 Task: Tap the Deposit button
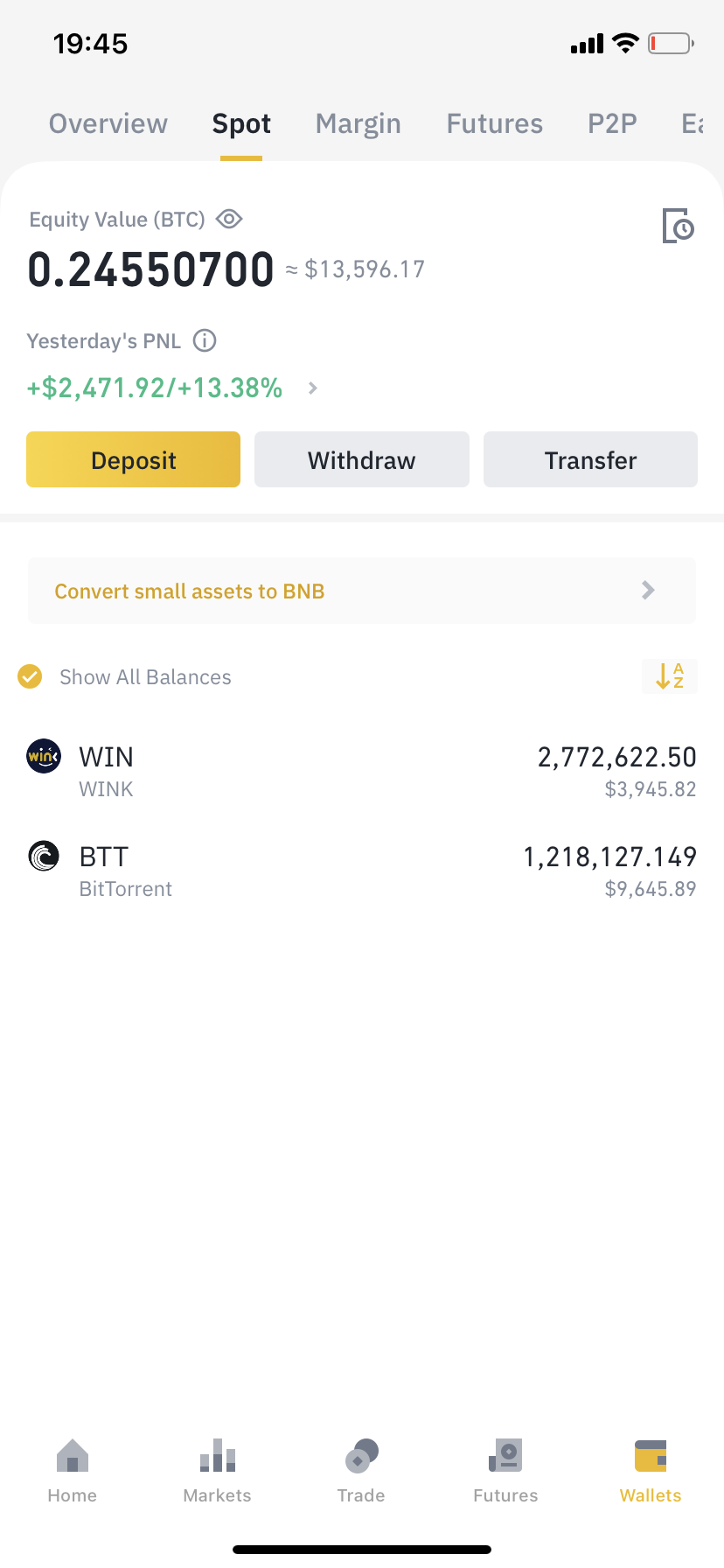point(134,459)
